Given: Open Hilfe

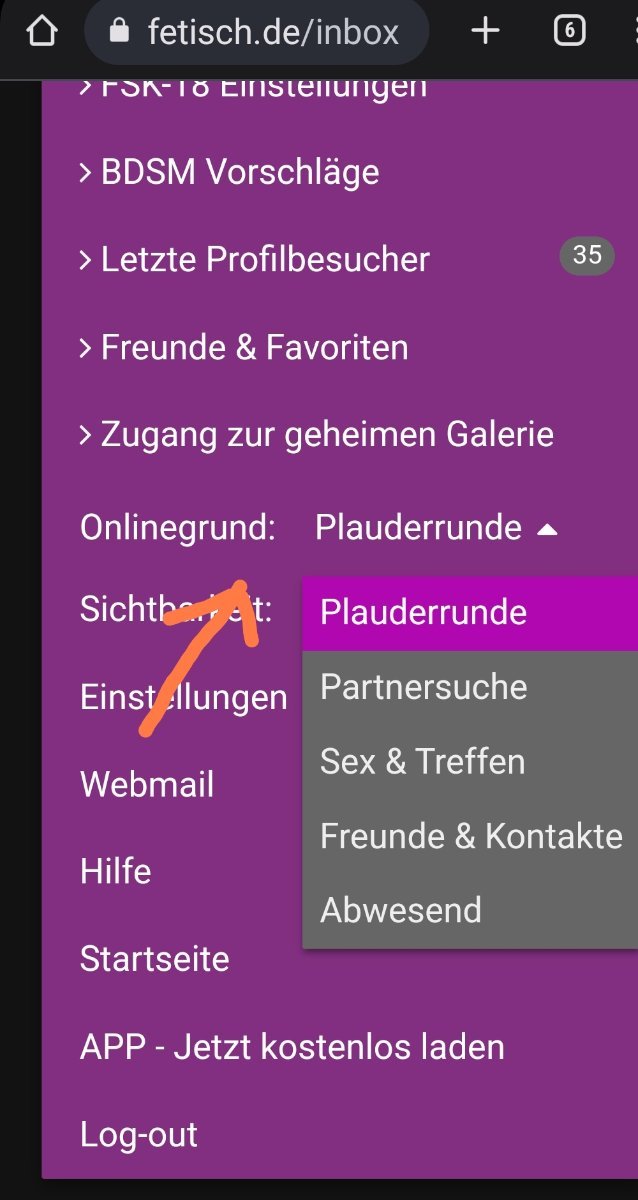Looking at the screenshot, I should tap(115, 871).
